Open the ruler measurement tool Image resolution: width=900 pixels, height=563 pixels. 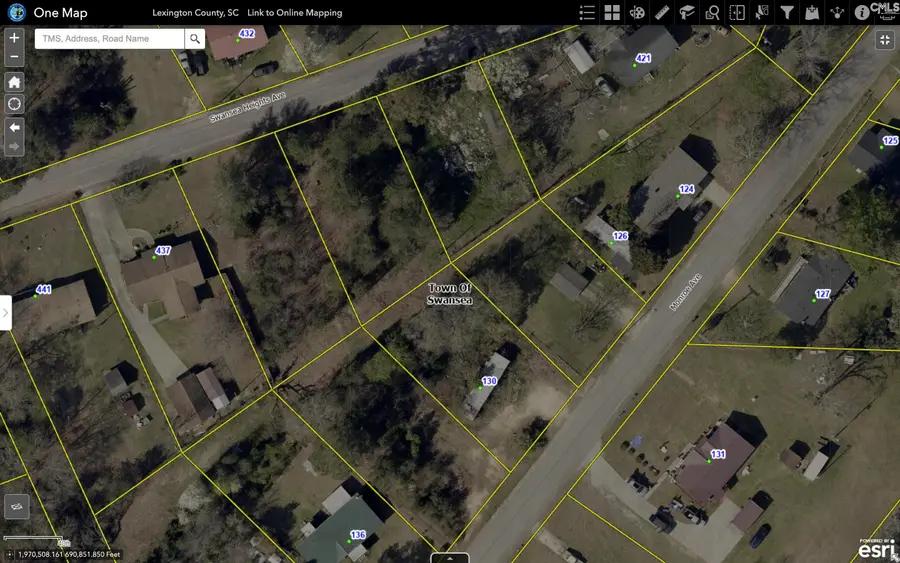[662, 13]
